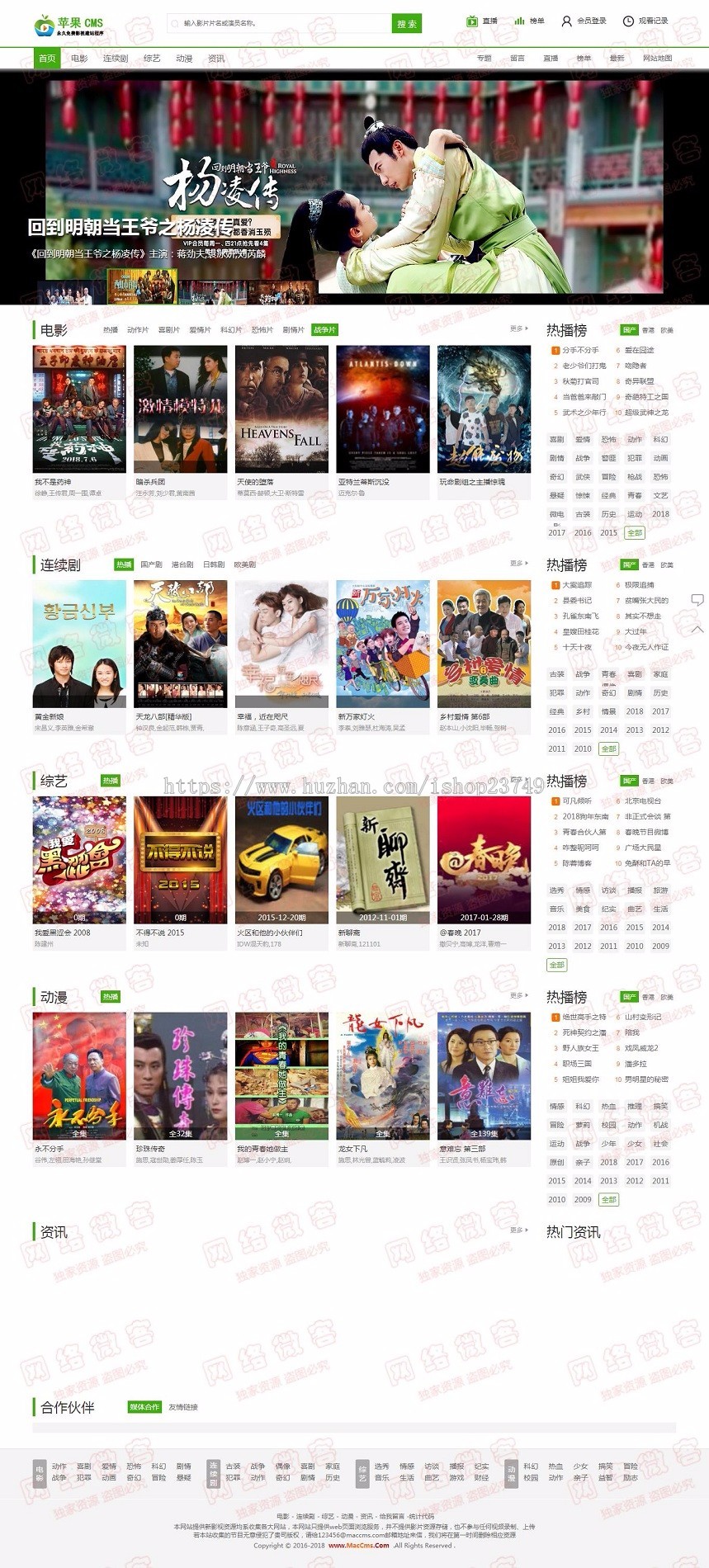Image resolution: width=709 pixels, height=1568 pixels.
Task: Open series card 黄金新娘
Action: 79,644
